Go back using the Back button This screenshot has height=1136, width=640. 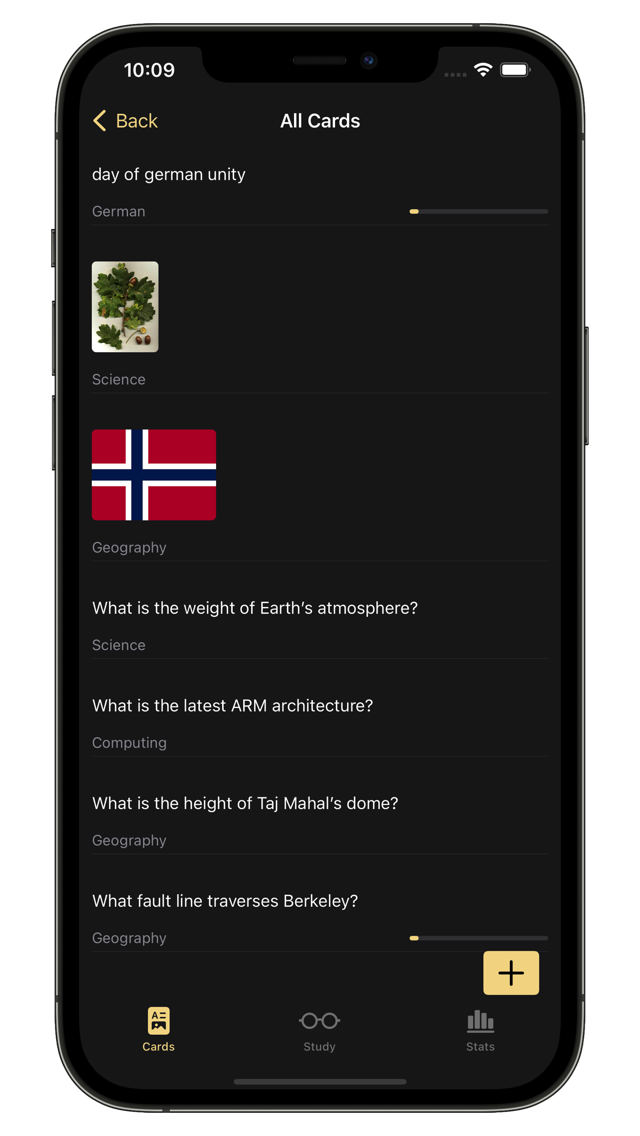(x=125, y=121)
